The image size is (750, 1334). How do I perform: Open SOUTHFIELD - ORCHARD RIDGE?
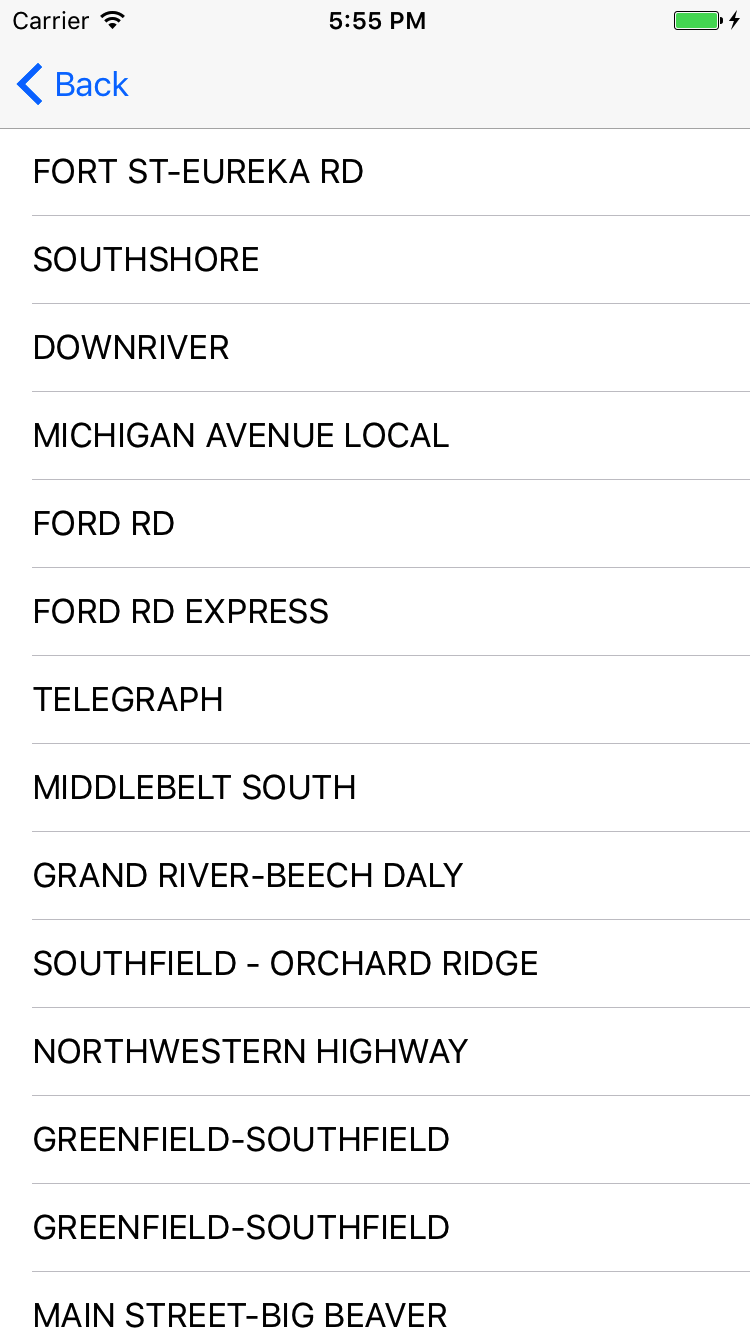375,964
